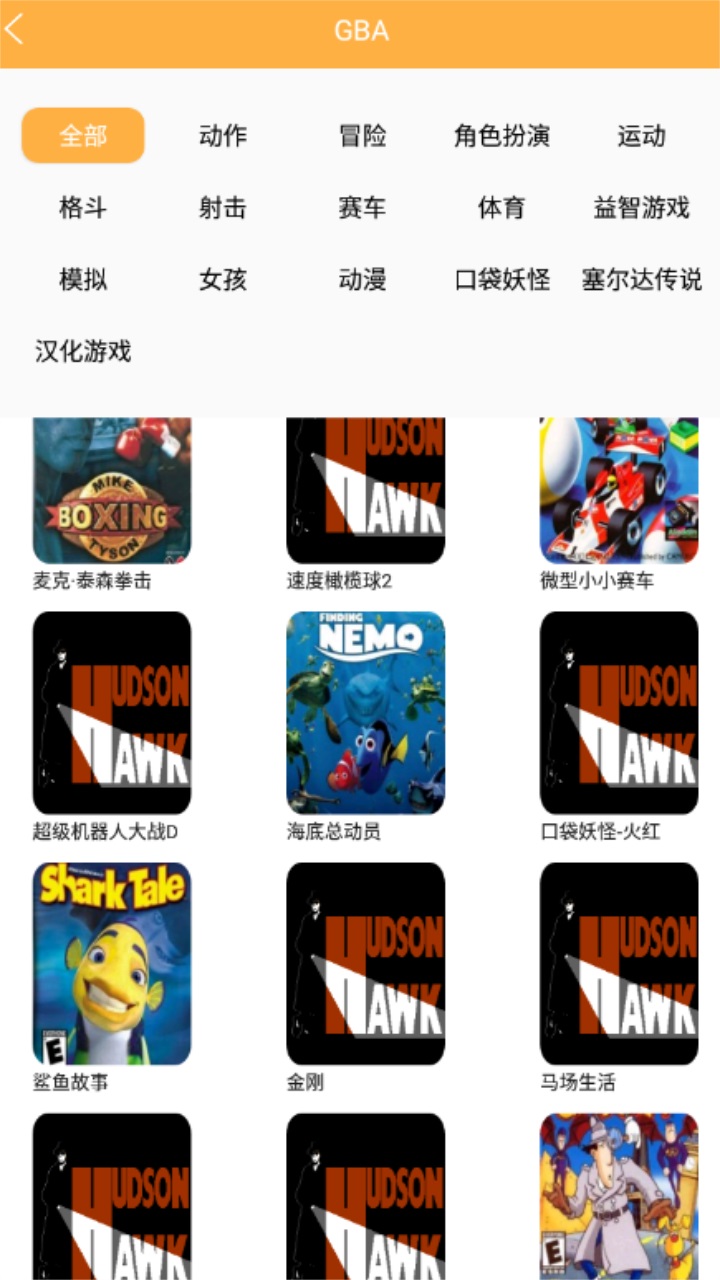Select the 全部 category filter

81,135
